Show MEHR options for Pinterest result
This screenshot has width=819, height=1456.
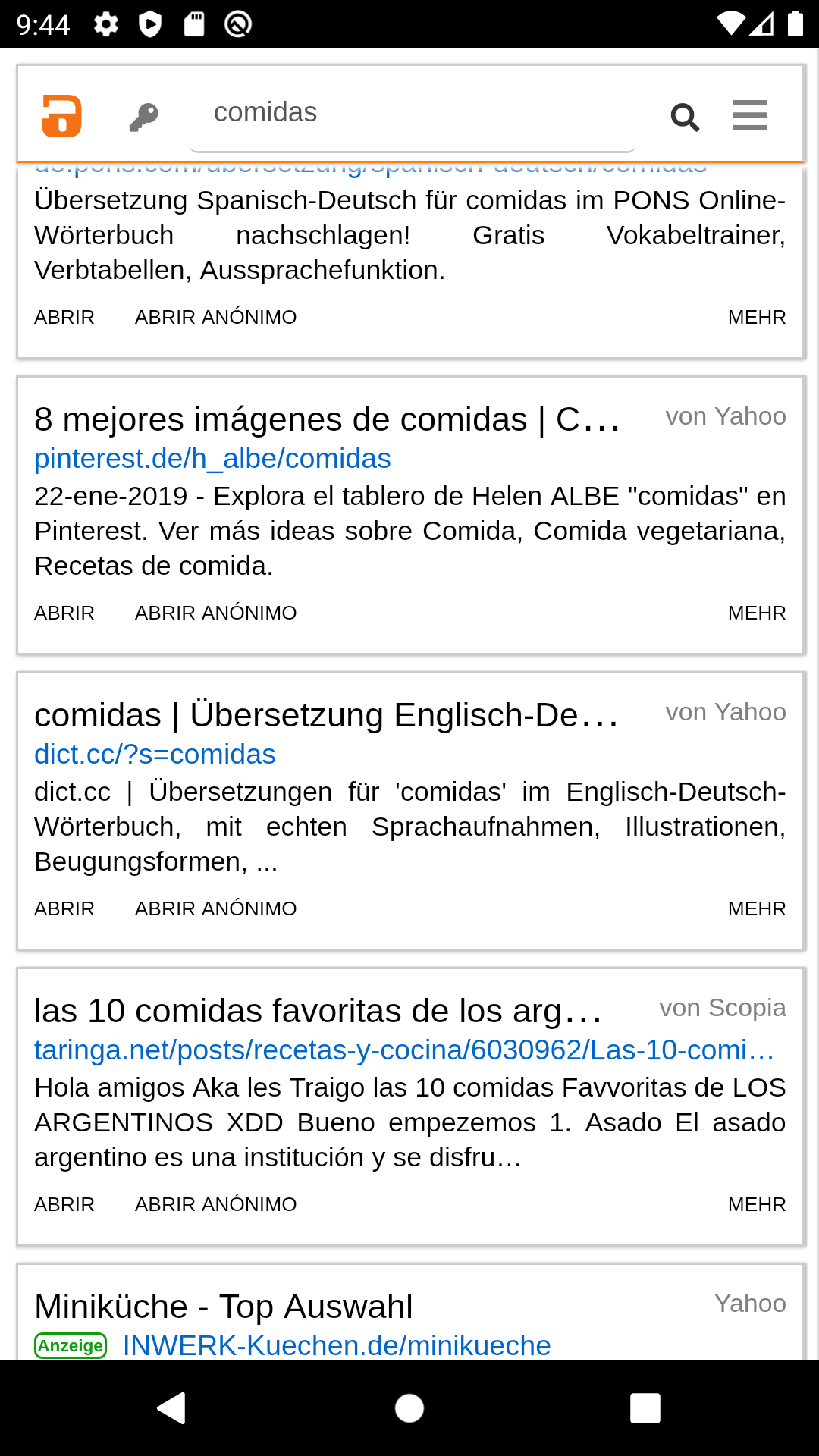click(x=756, y=613)
